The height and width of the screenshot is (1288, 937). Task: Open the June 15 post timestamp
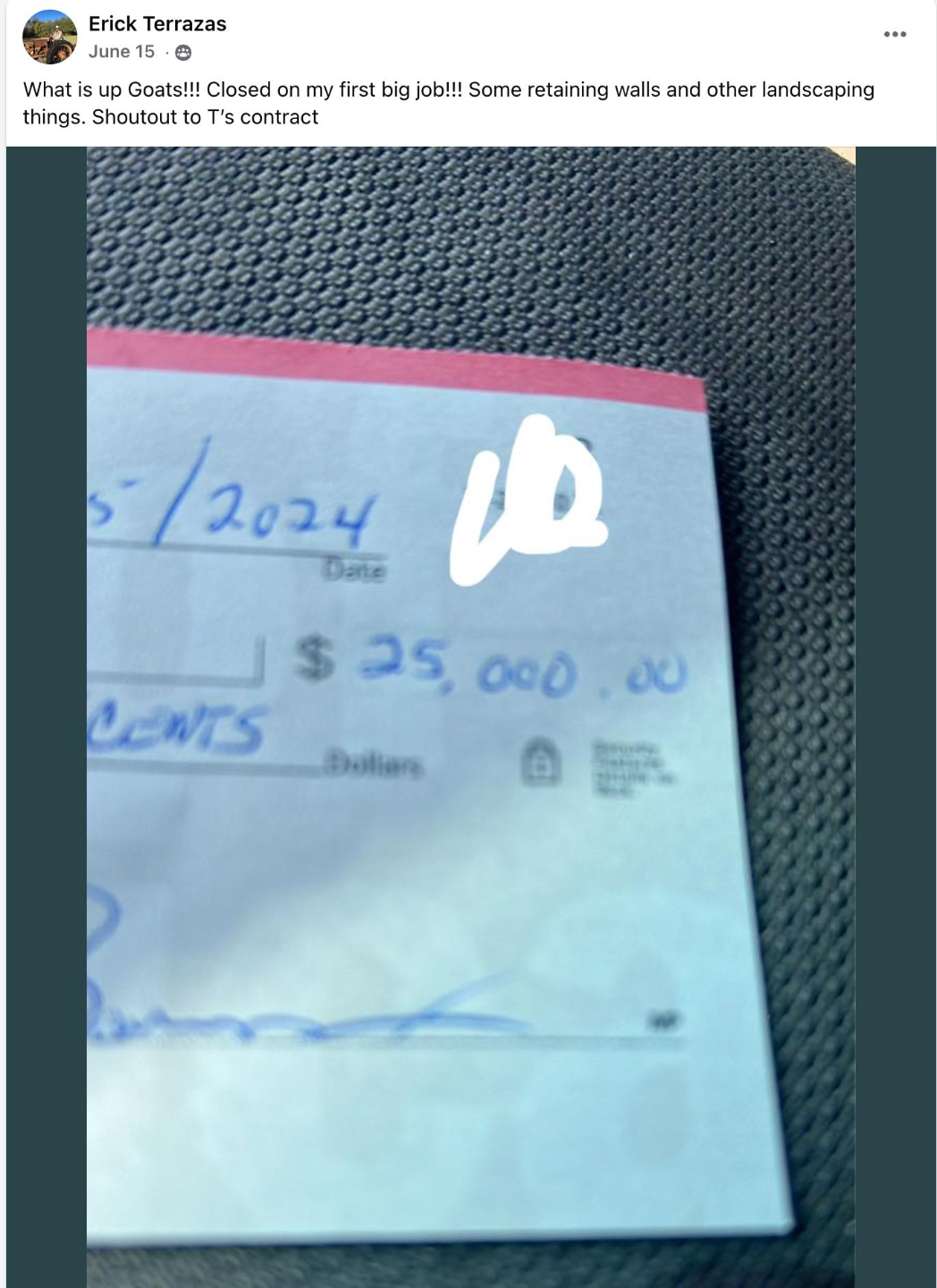[122, 52]
